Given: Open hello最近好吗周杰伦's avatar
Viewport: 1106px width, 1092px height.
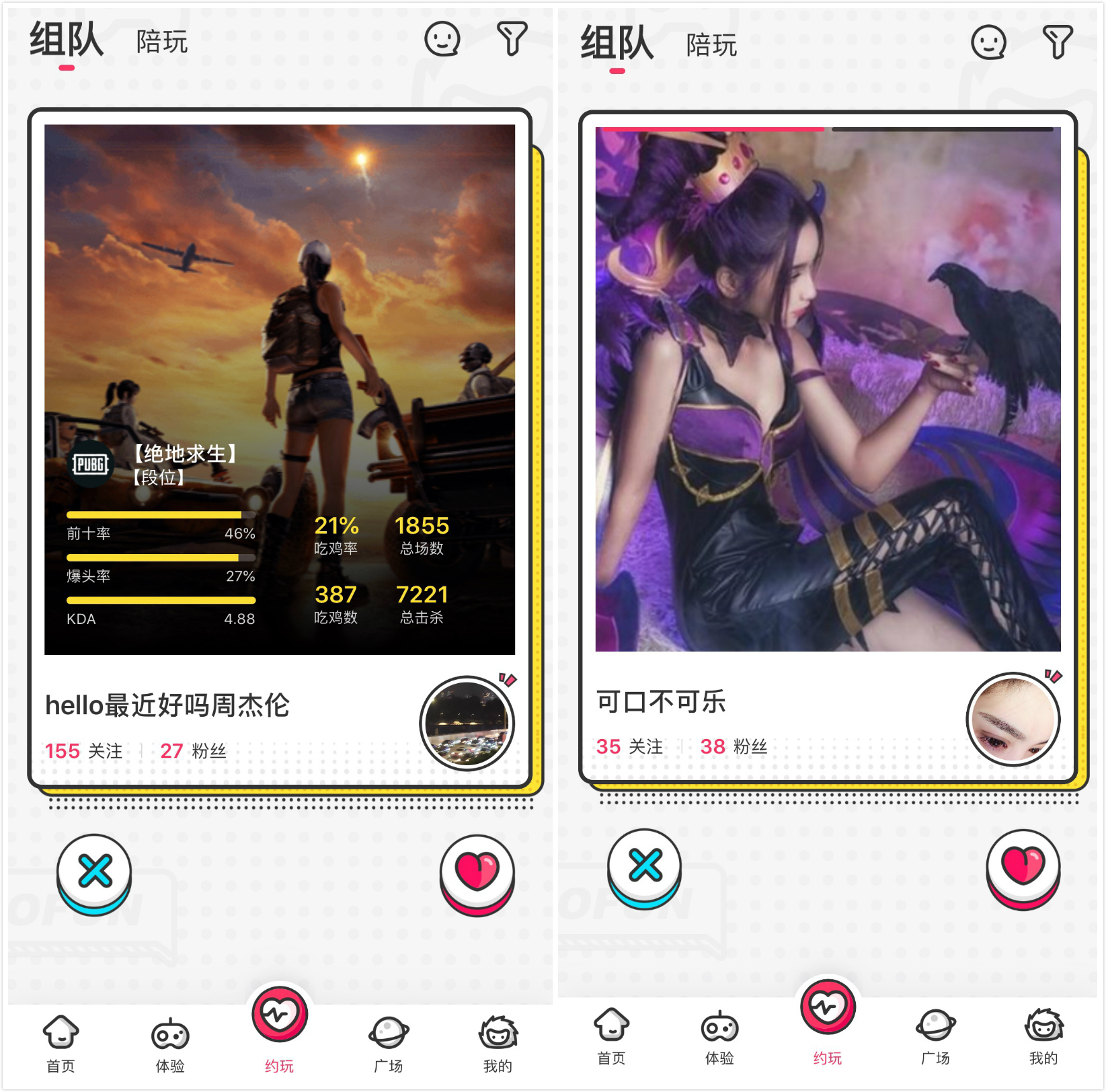Looking at the screenshot, I should pyautogui.click(x=467, y=724).
